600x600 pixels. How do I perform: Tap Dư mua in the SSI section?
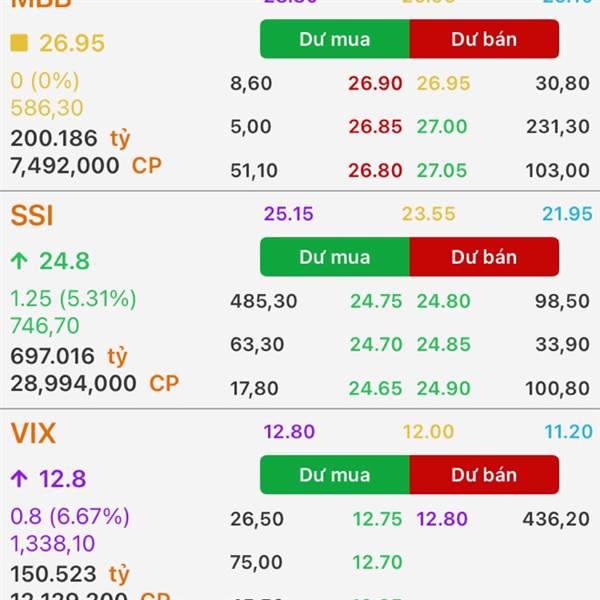pyautogui.click(x=334, y=257)
